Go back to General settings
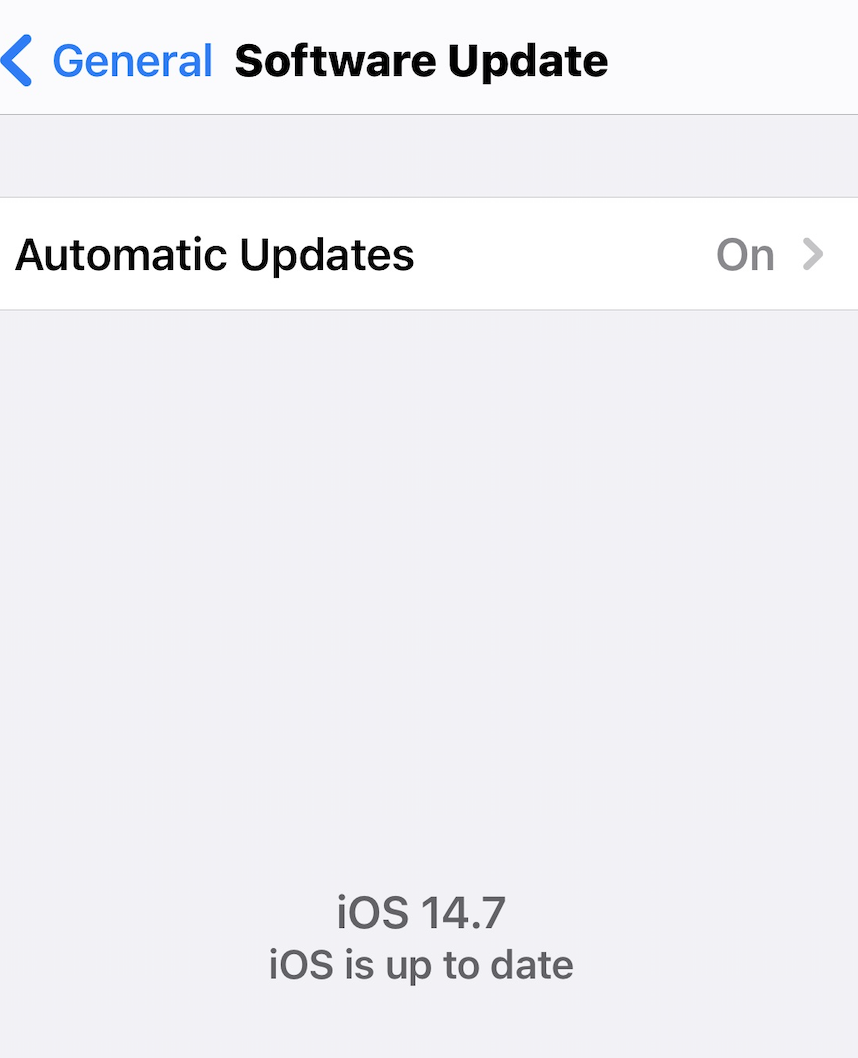 pos(107,61)
